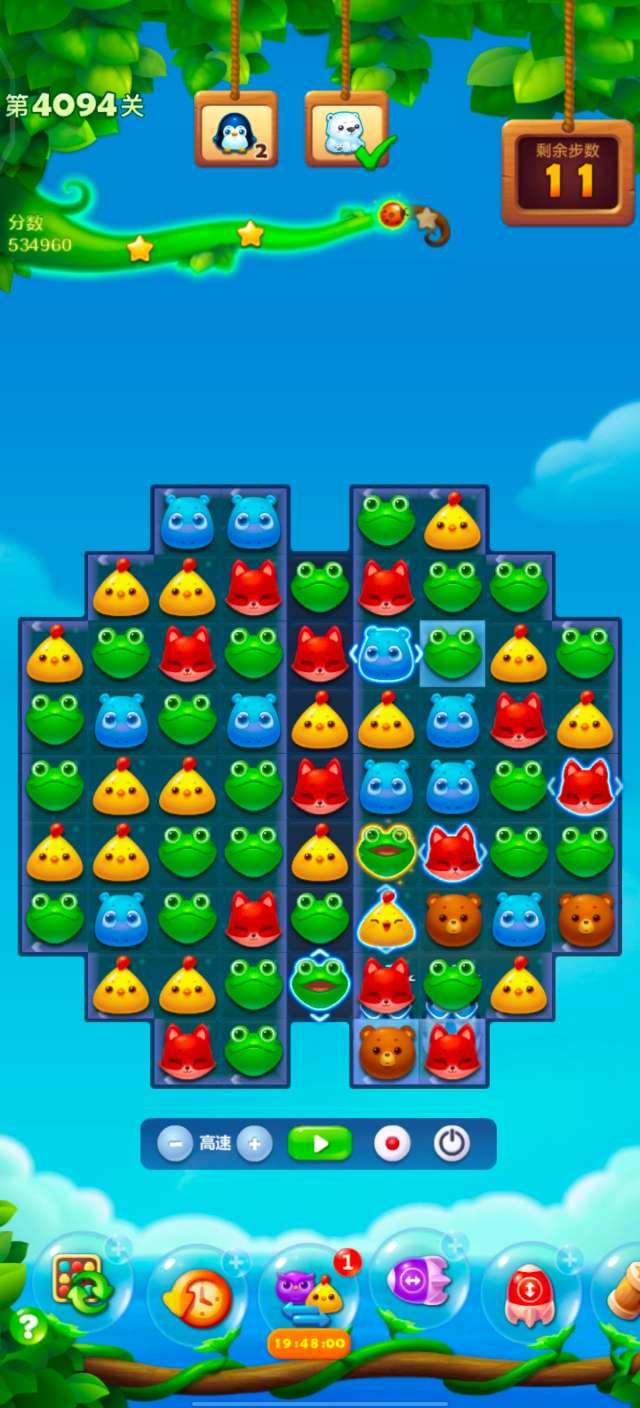The image size is (640, 1408).
Task: Use the purple horizontal rocket booster
Action: pyautogui.click(x=420, y=1282)
